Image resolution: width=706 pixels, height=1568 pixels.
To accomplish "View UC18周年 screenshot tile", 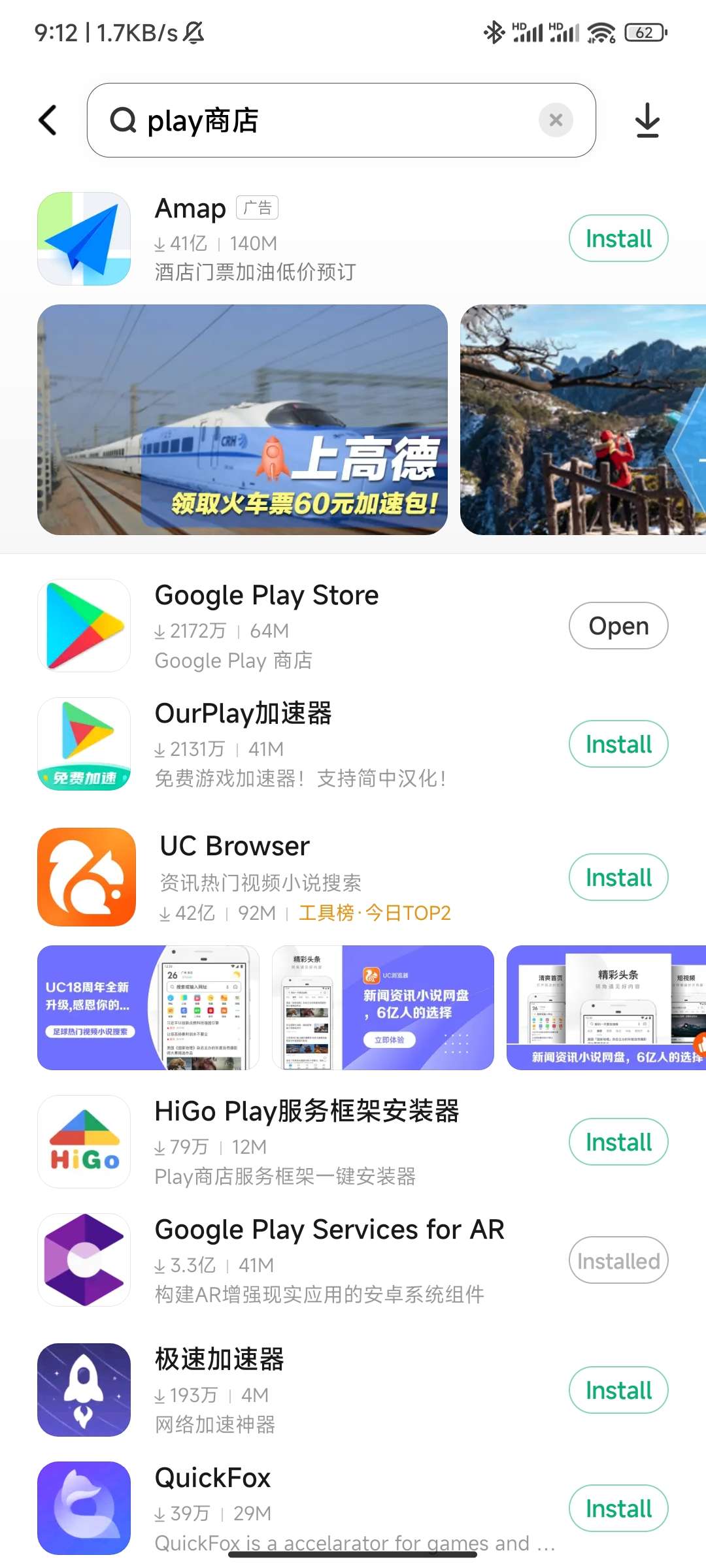I will coord(148,1007).
